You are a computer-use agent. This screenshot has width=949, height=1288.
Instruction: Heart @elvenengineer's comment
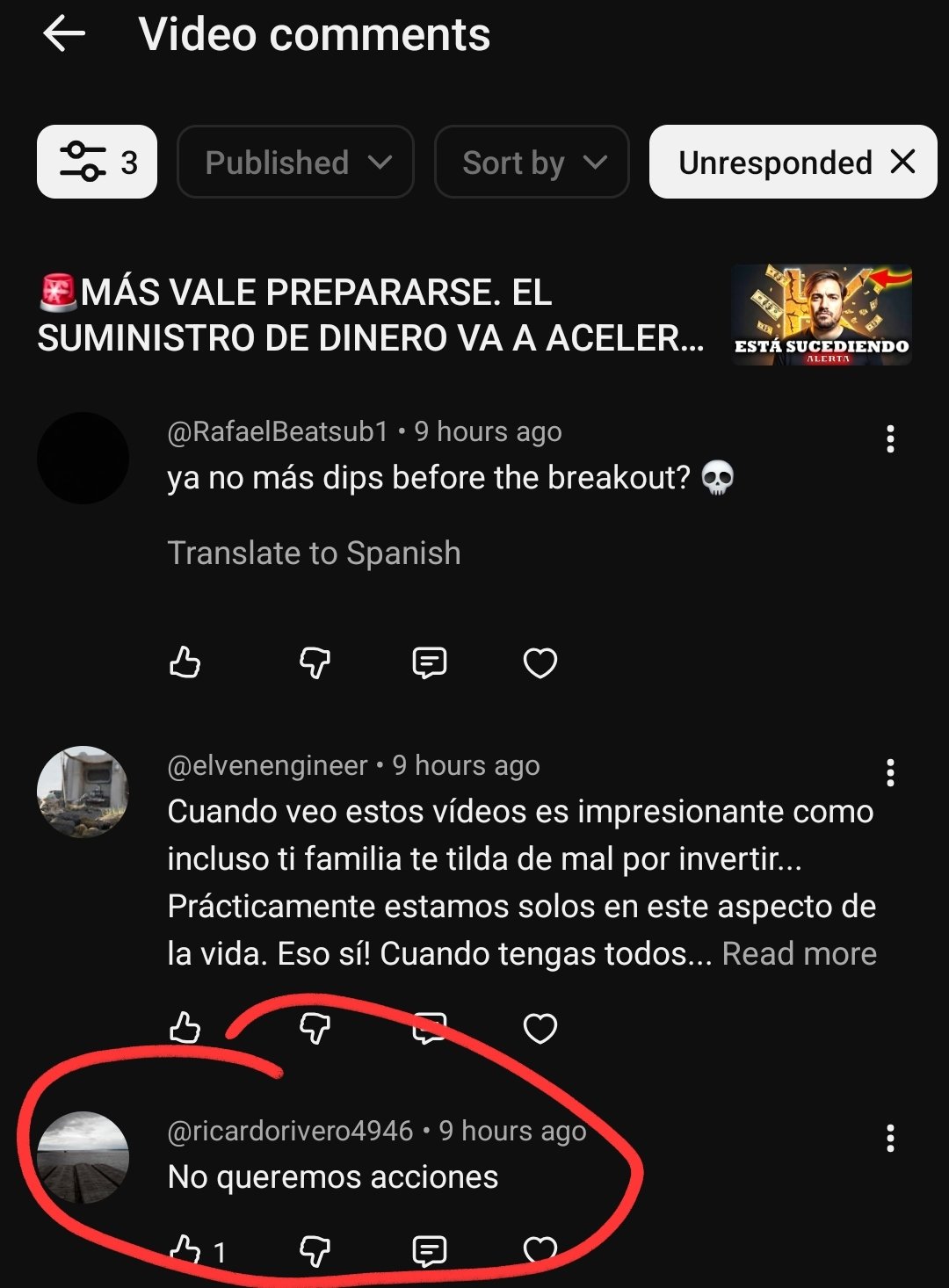point(540,1028)
